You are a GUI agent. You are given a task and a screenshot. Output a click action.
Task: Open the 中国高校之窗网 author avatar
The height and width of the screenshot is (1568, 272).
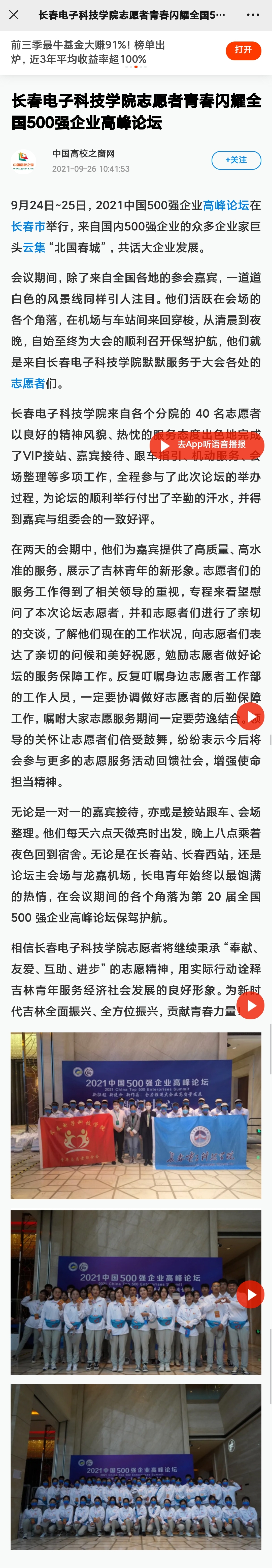pos(23,161)
